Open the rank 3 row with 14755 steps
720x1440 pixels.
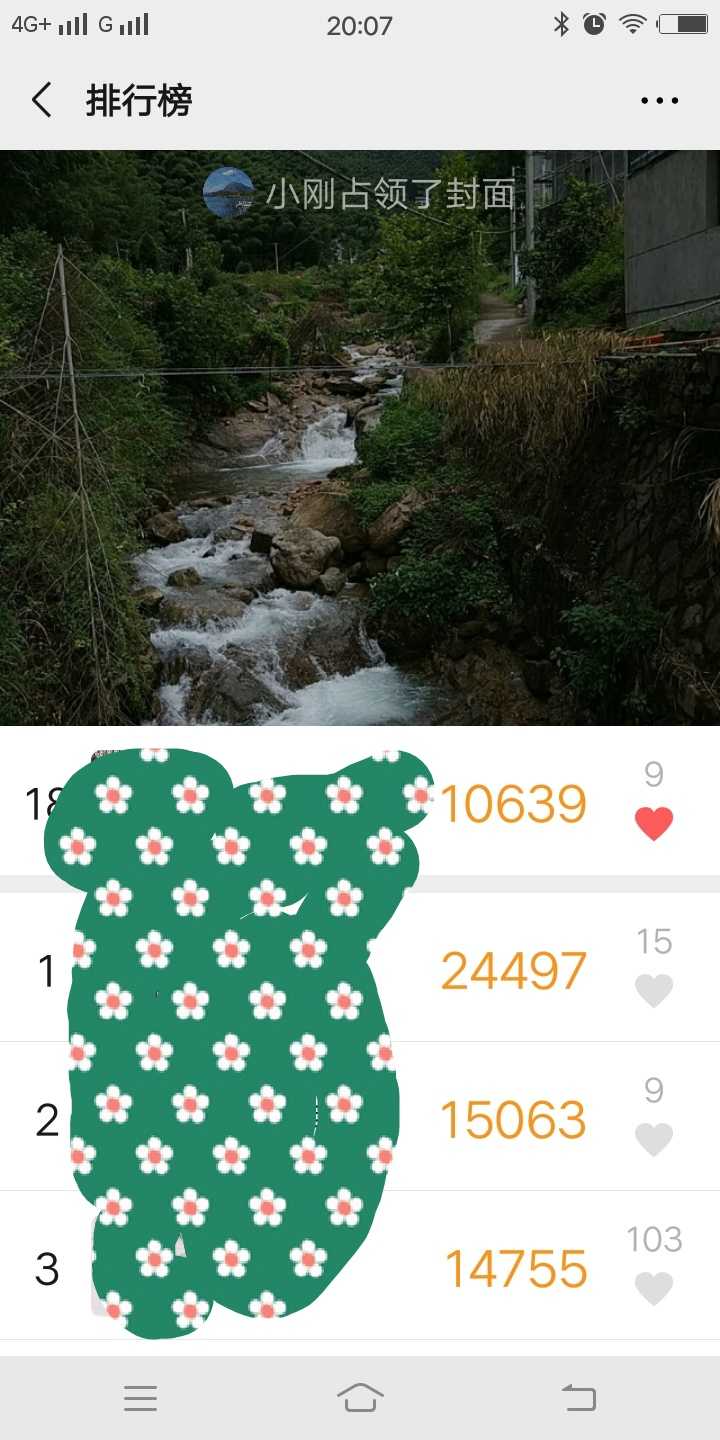pos(360,1265)
